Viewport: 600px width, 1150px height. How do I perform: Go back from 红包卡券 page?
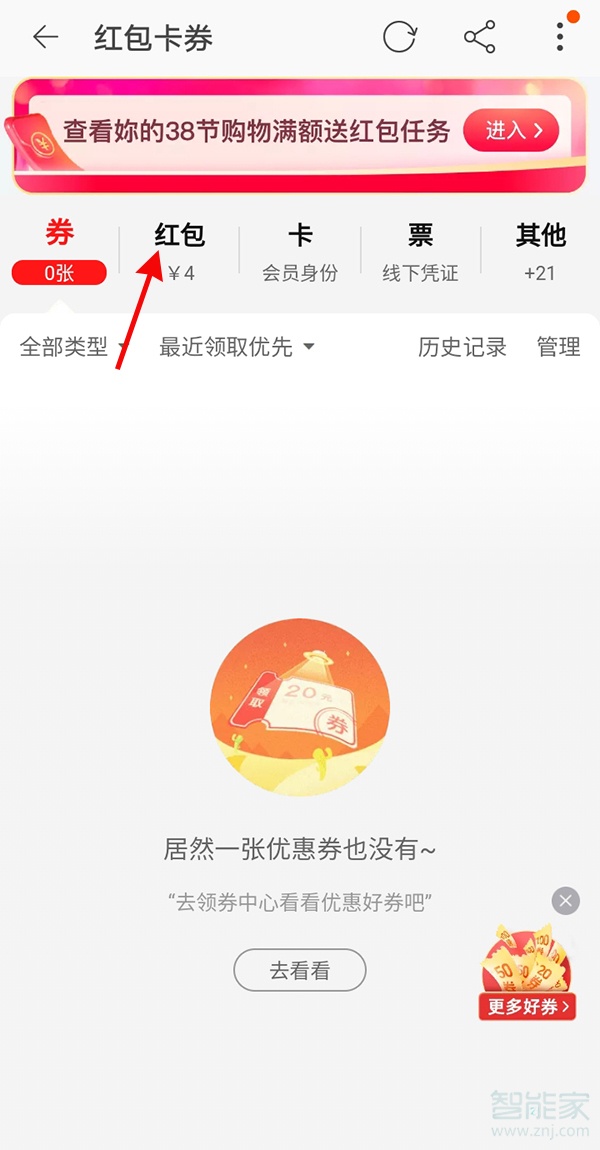pyautogui.click(x=46, y=38)
